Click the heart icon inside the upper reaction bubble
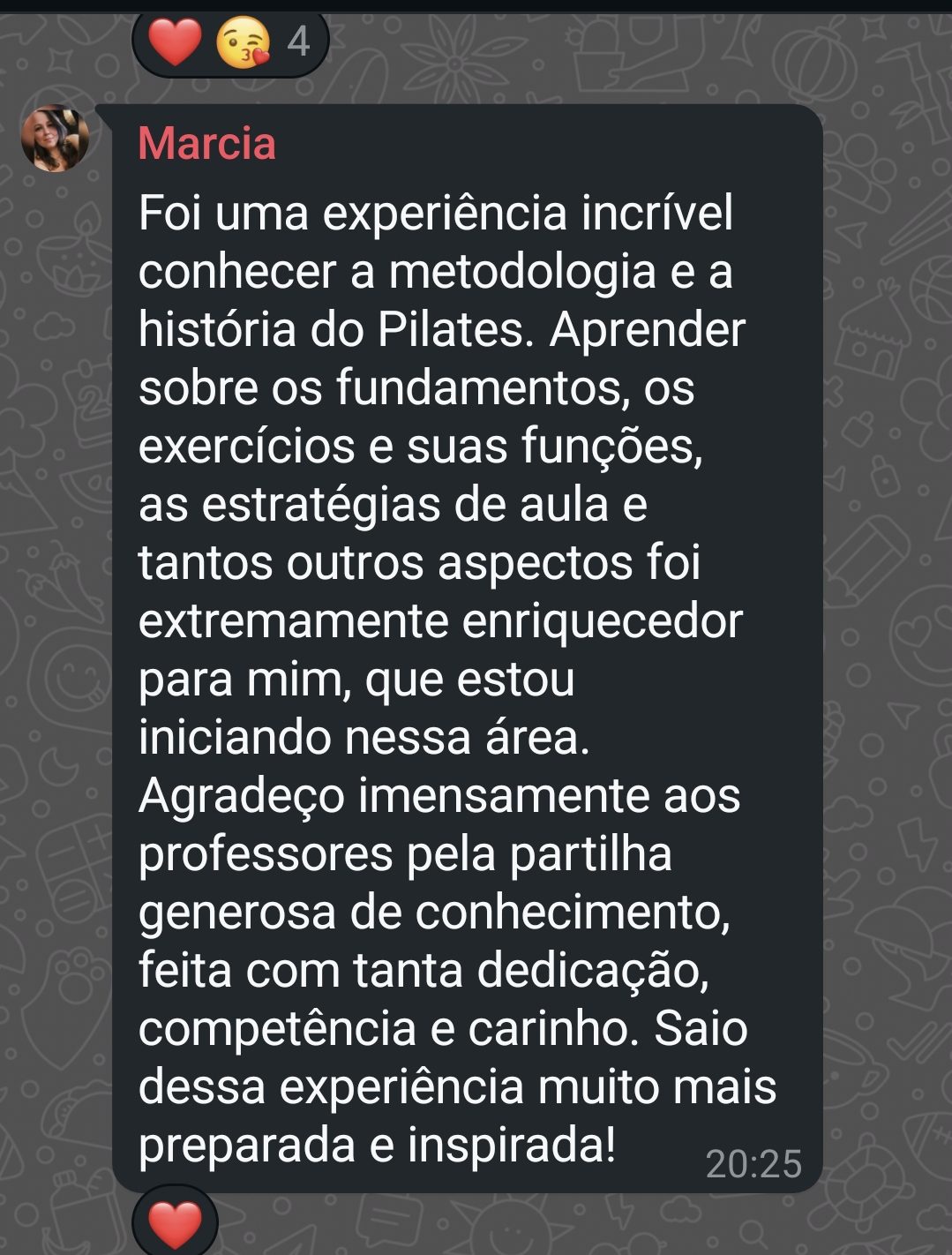Image resolution: width=952 pixels, height=1255 pixels. [174, 41]
